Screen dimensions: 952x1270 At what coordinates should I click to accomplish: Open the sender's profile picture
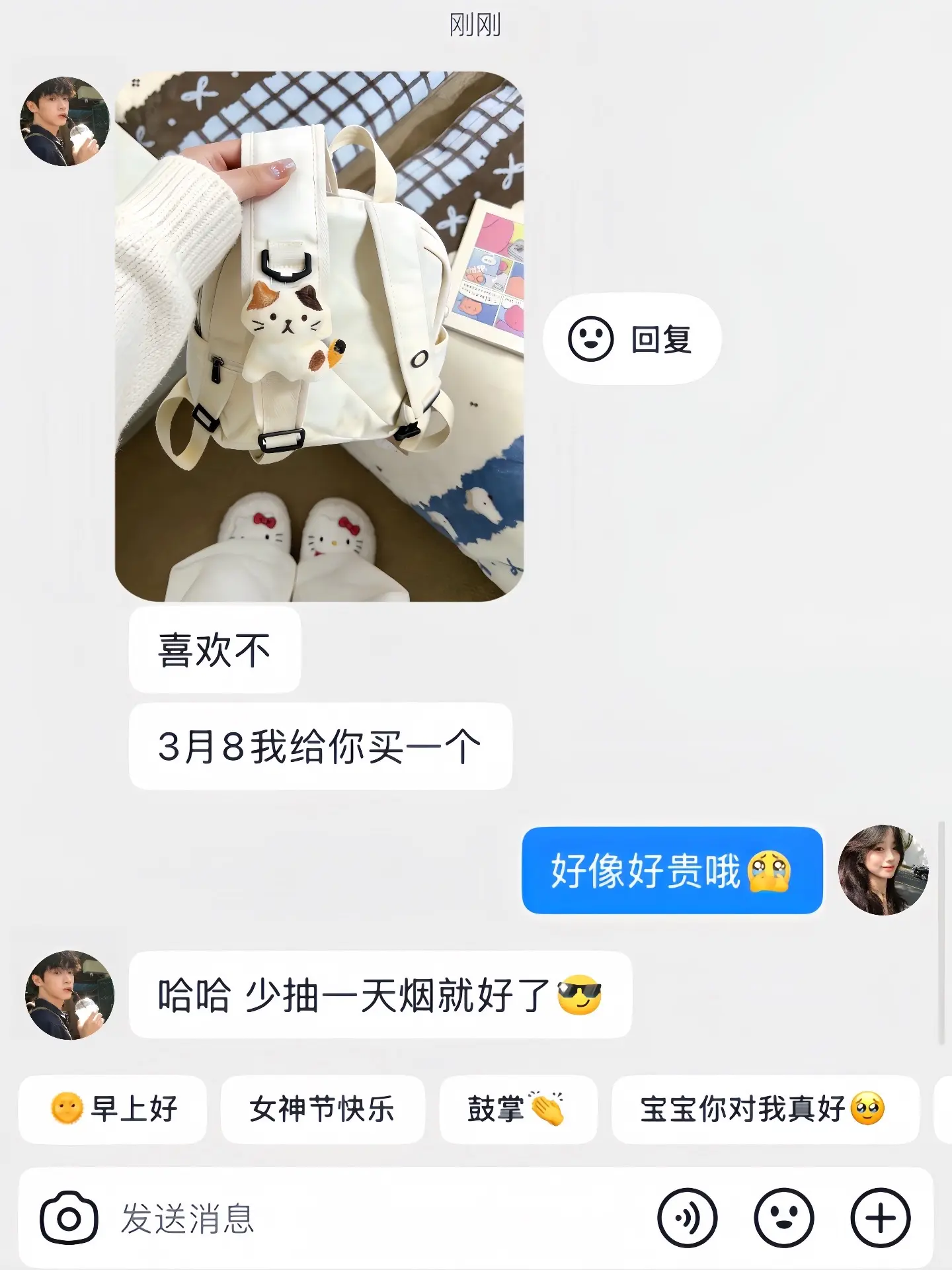[x=63, y=122]
